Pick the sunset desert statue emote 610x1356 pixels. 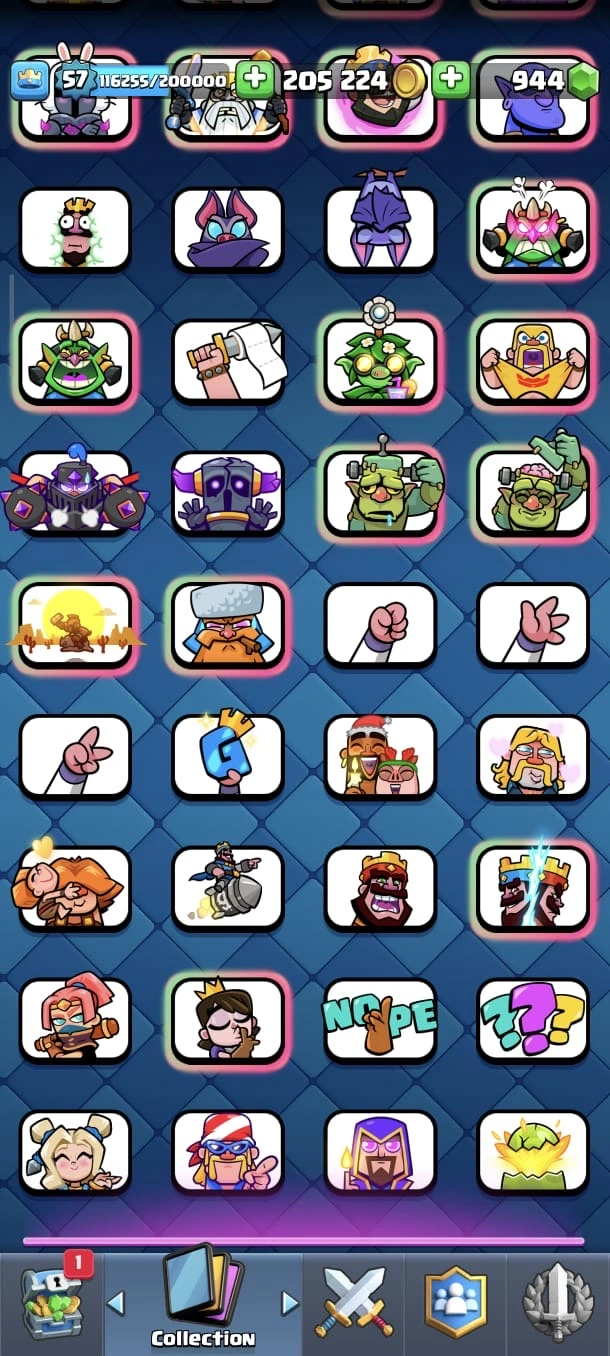point(76,626)
